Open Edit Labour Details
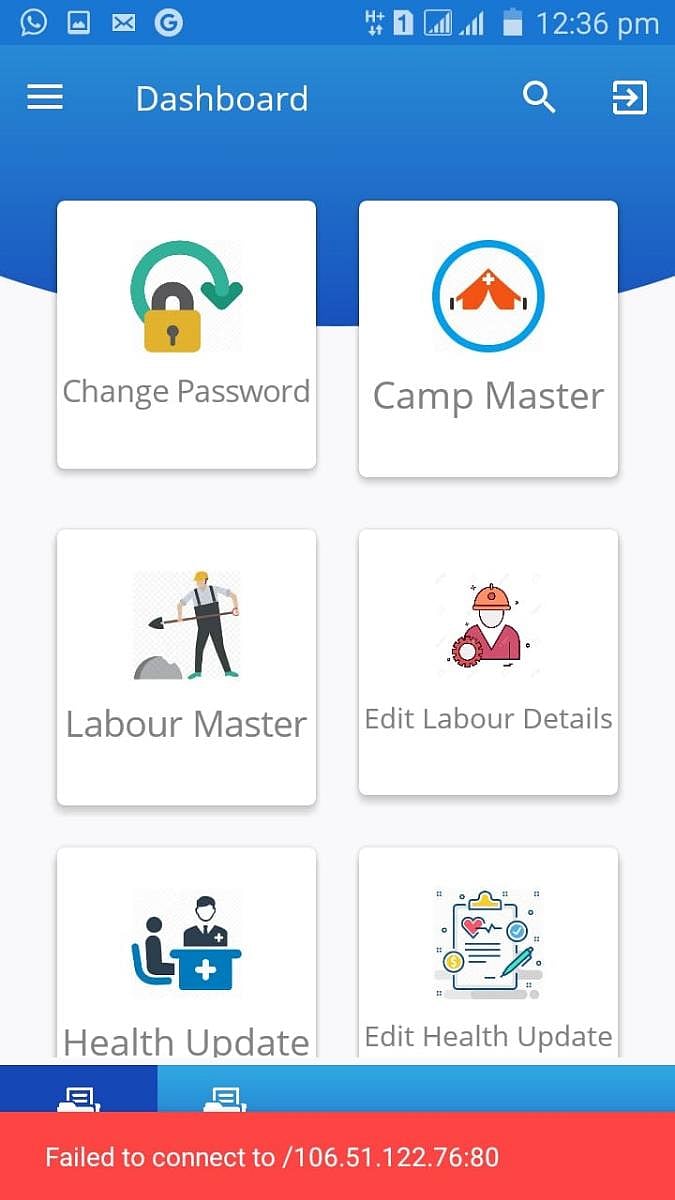 pos(488,662)
